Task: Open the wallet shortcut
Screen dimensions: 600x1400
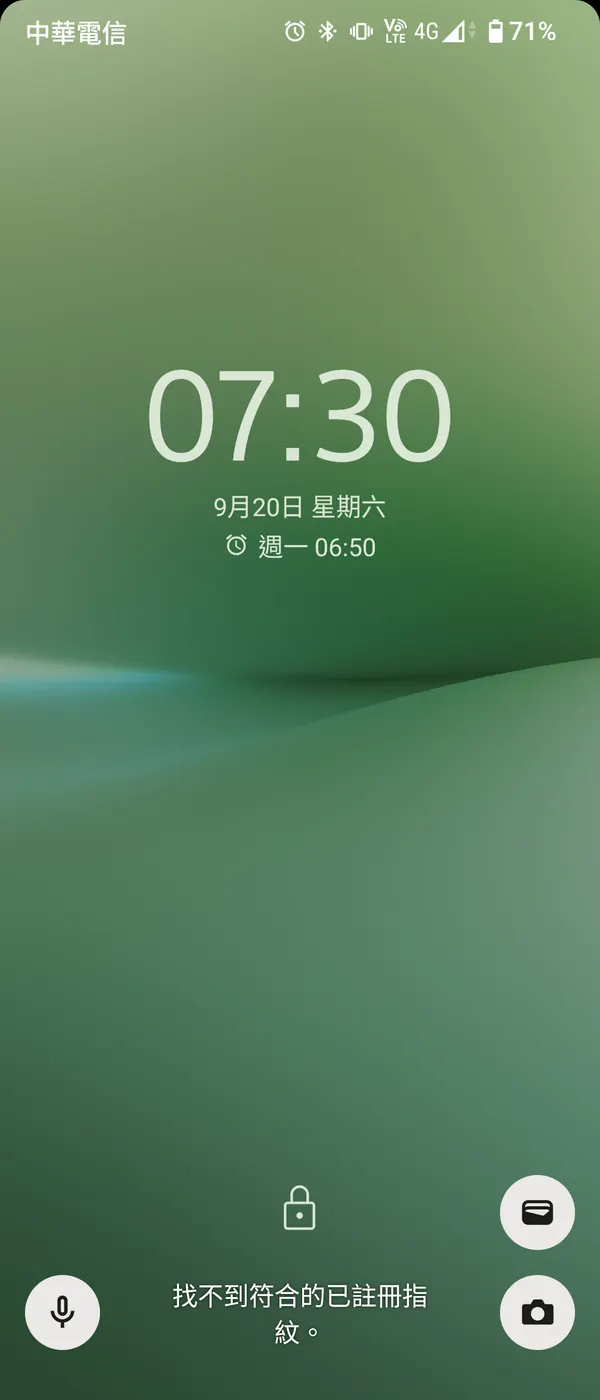Action: click(537, 1212)
